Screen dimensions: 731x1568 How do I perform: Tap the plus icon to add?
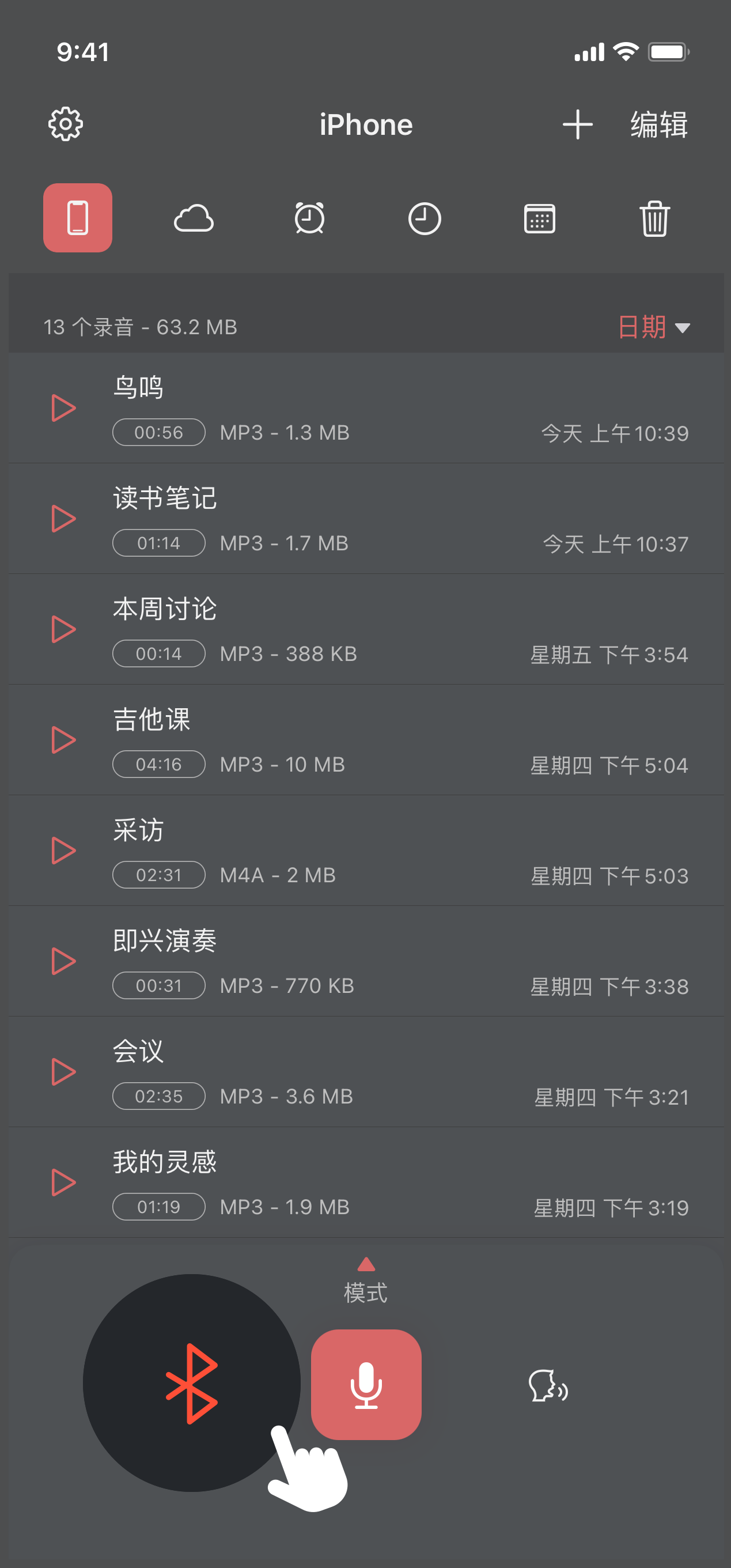pyautogui.click(x=577, y=125)
